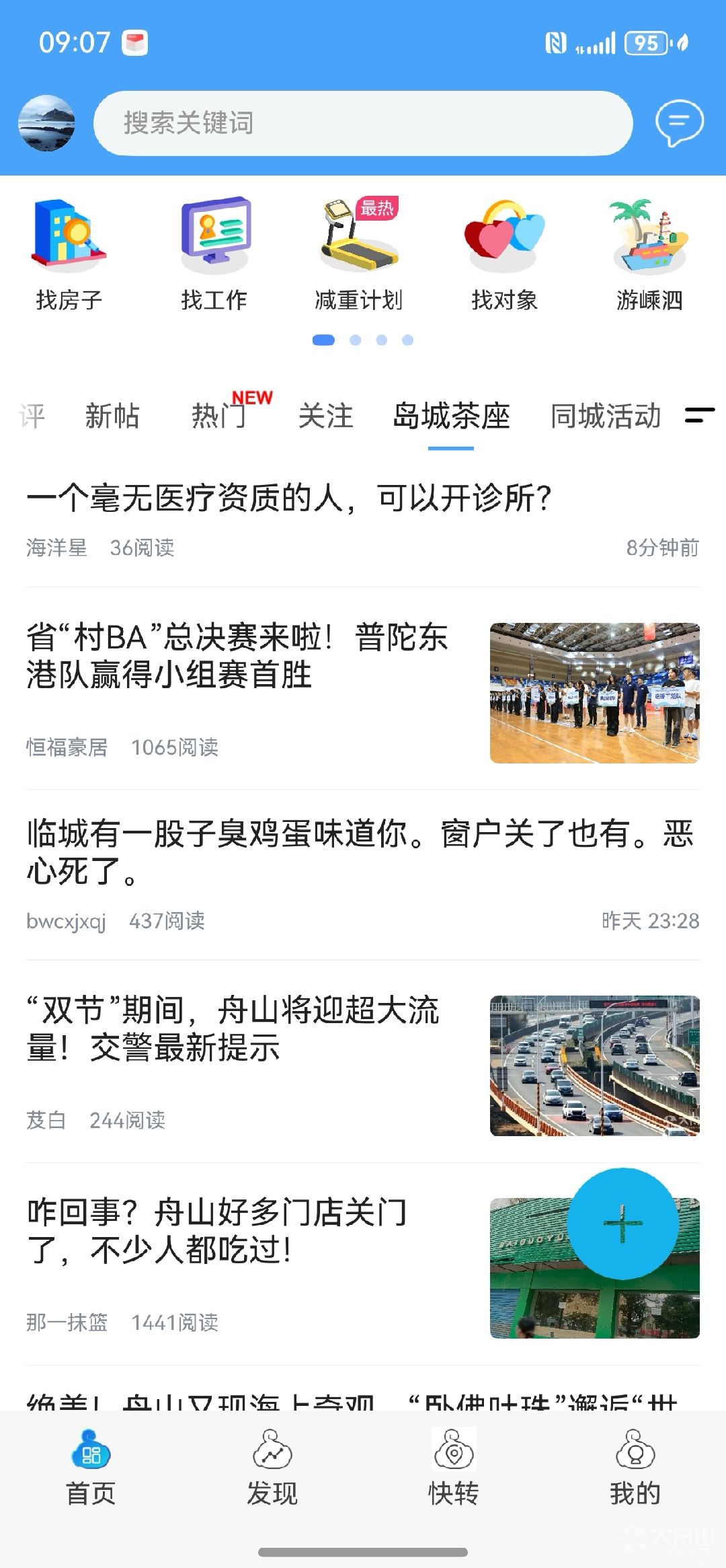Expand the full tab list menu
This screenshot has height=1568, width=726.
[x=699, y=415]
